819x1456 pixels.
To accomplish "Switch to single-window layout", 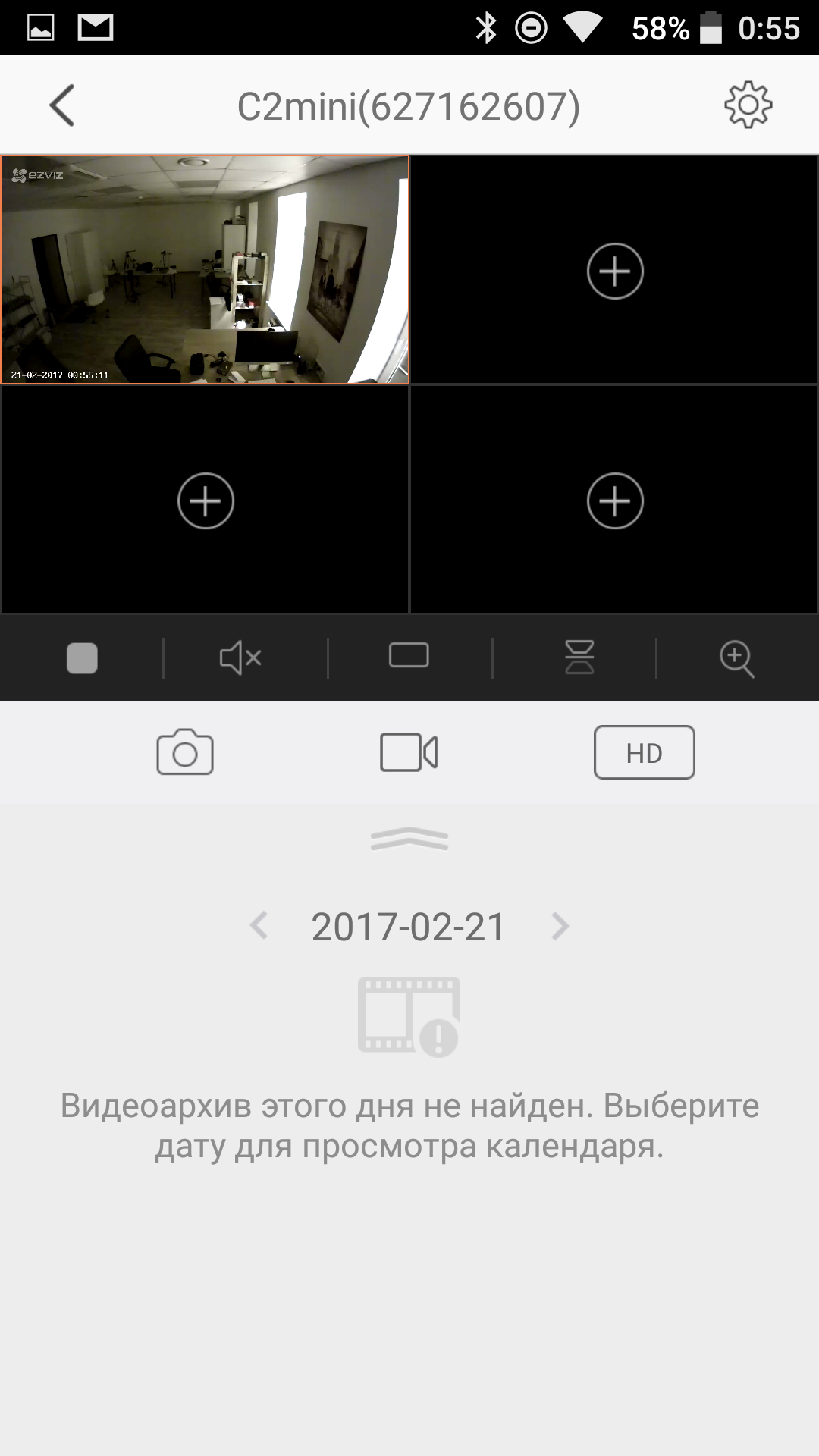I will pyautogui.click(x=409, y=655).
